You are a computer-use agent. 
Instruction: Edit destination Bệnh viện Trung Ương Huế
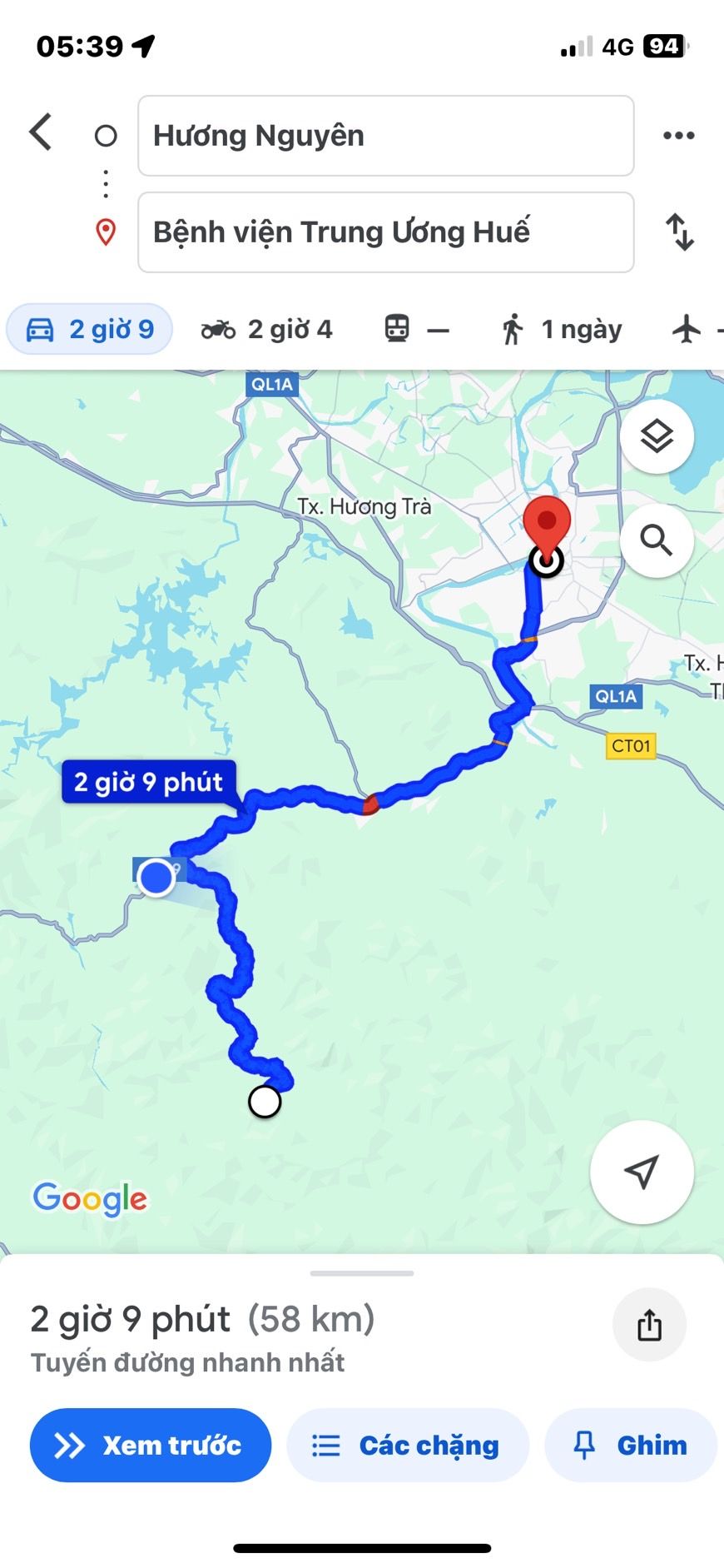(x=385, y=232)
